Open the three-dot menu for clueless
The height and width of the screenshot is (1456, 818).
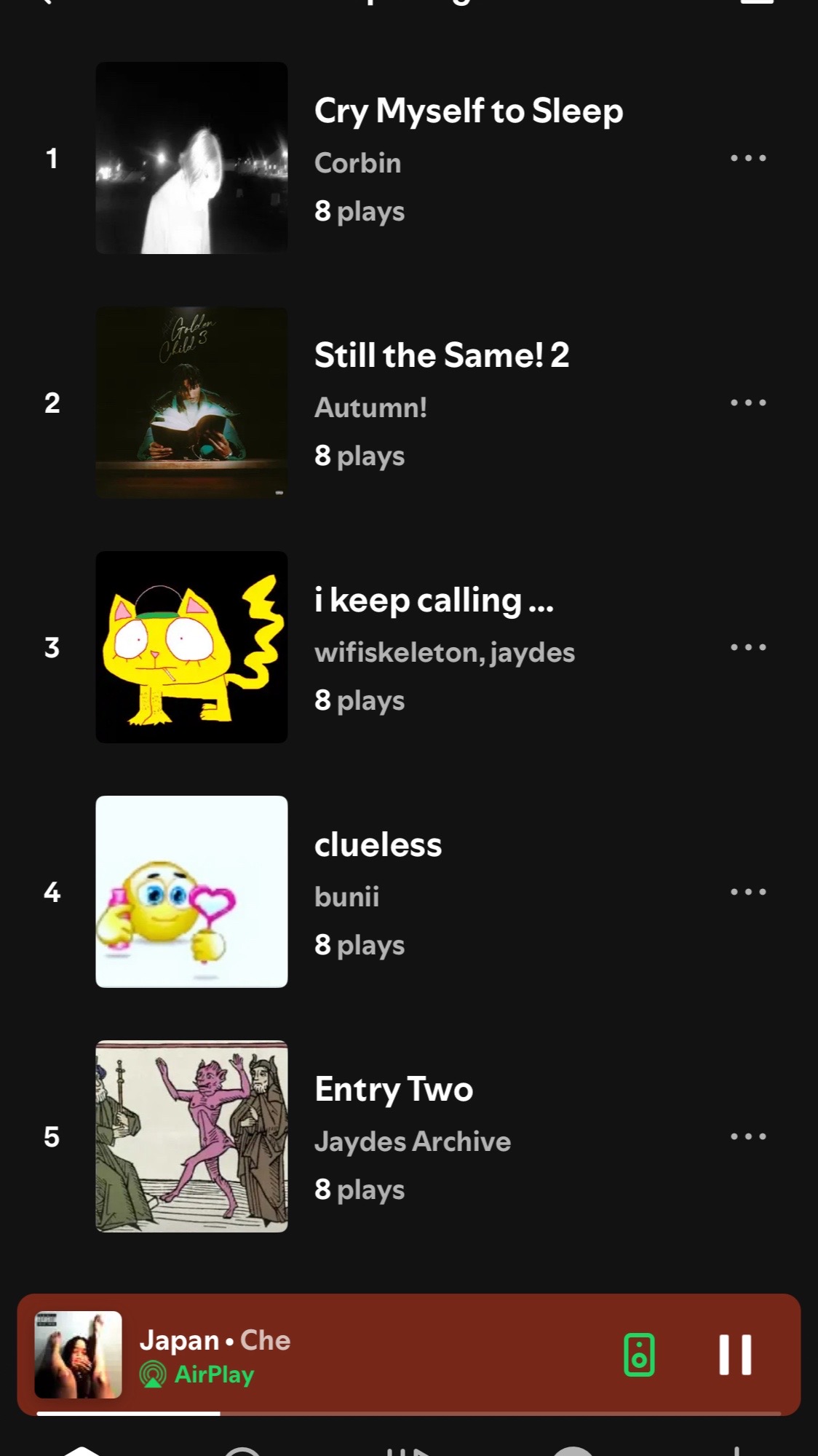748,892
